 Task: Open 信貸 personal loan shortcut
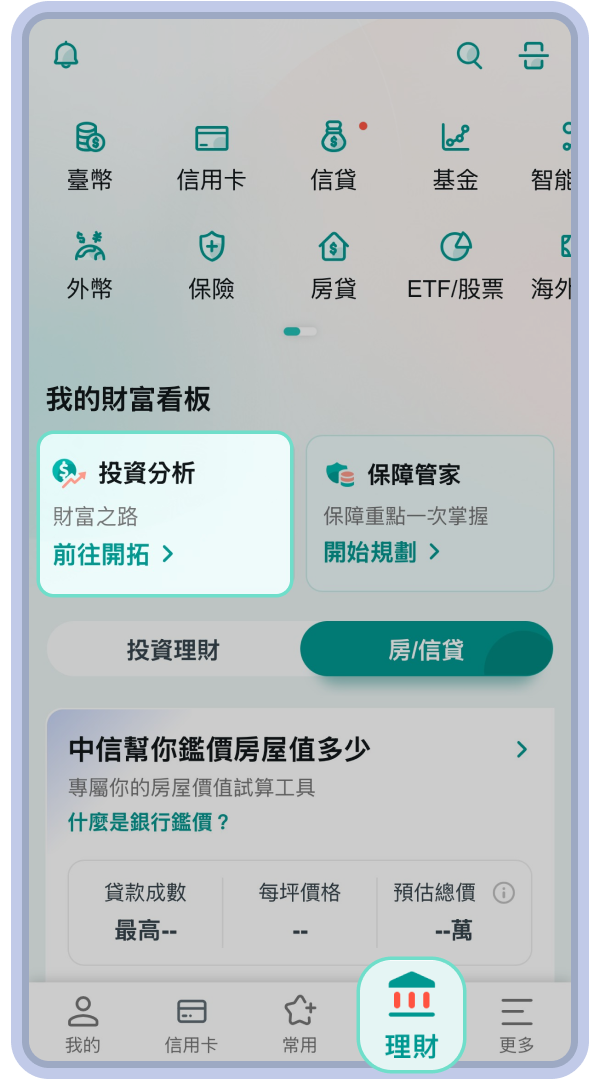(x=333, y=157)
